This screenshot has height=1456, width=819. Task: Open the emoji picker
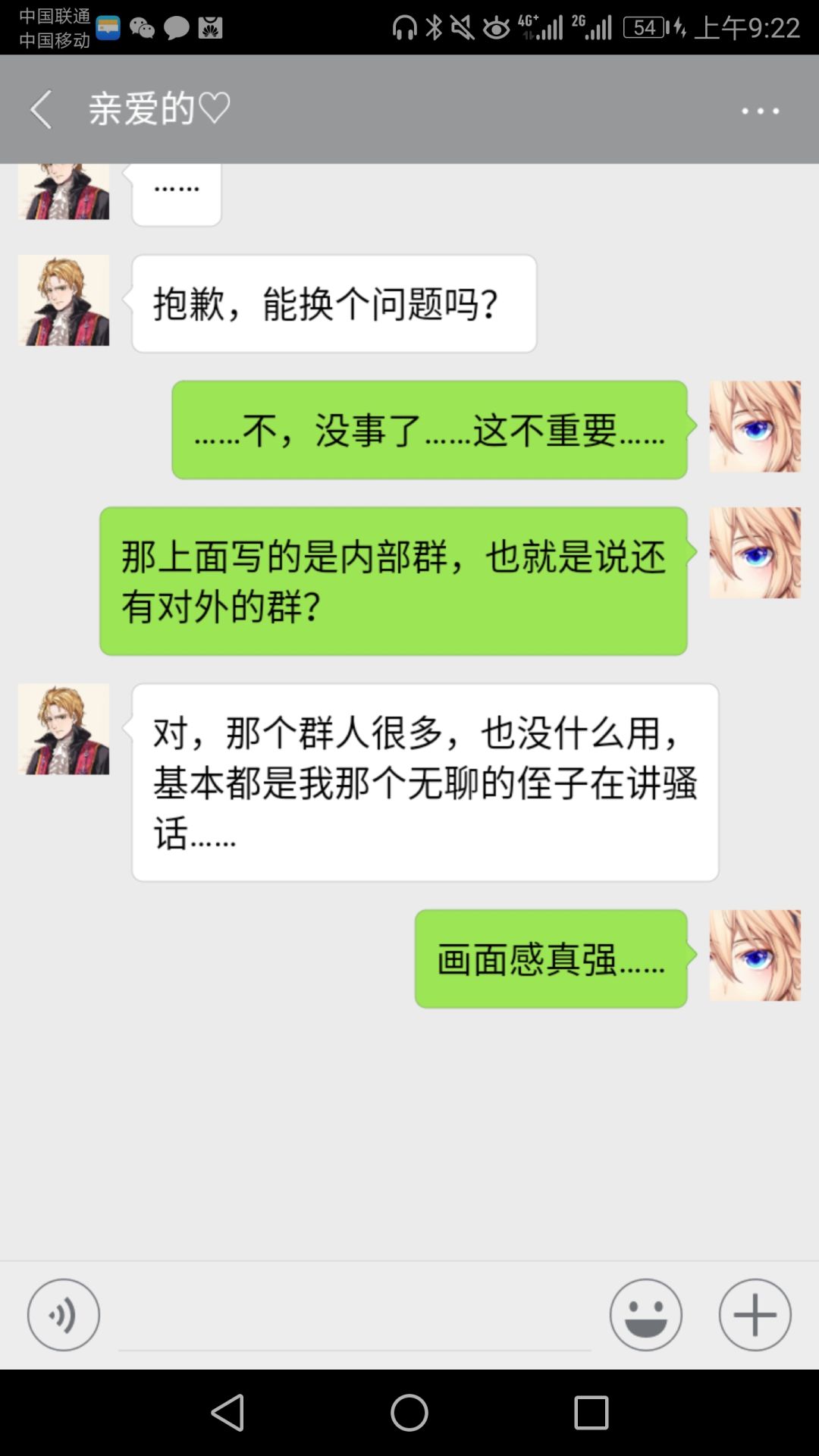(x=645, y=1315)
